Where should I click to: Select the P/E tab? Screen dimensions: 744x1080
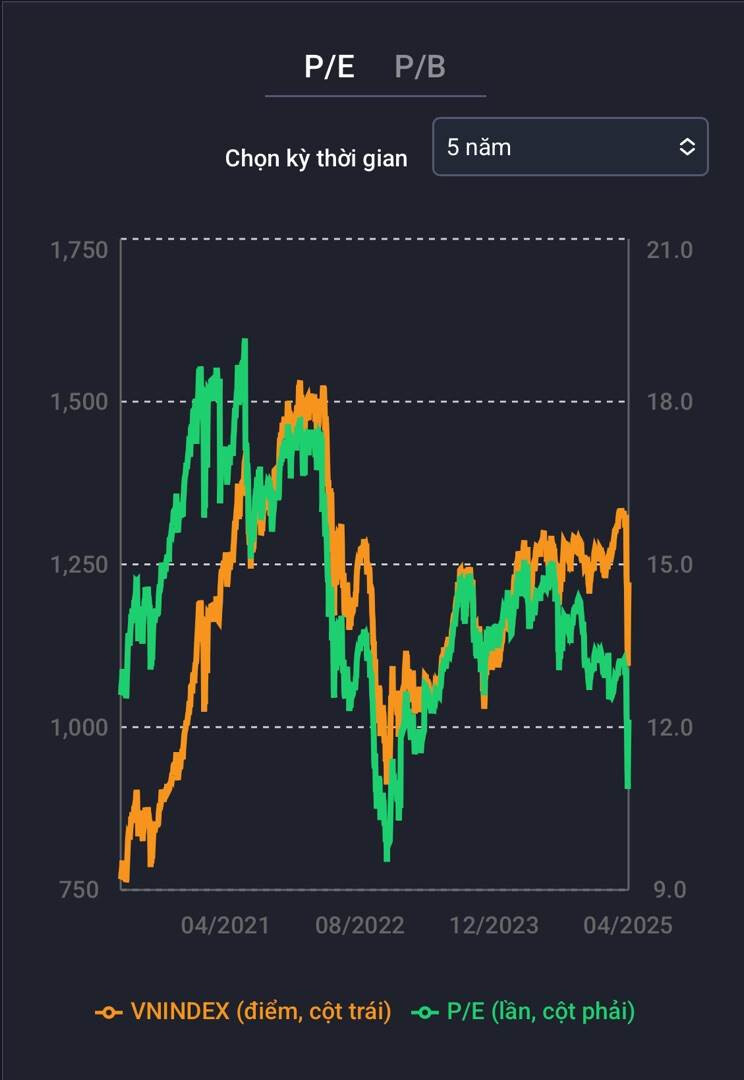329,67
